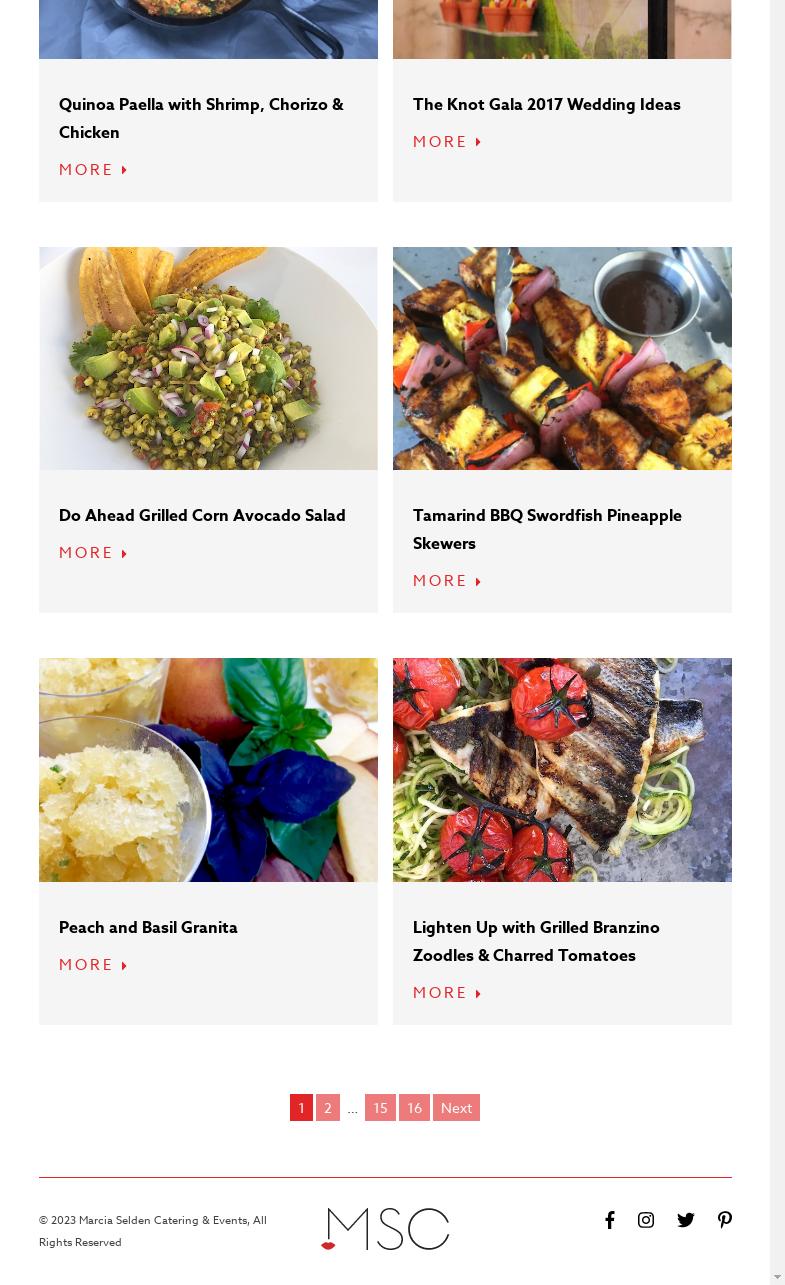Click the MSC logo in the footer
The width and height of the screenshot is (785, 1285).
[x=385, y=1229]
